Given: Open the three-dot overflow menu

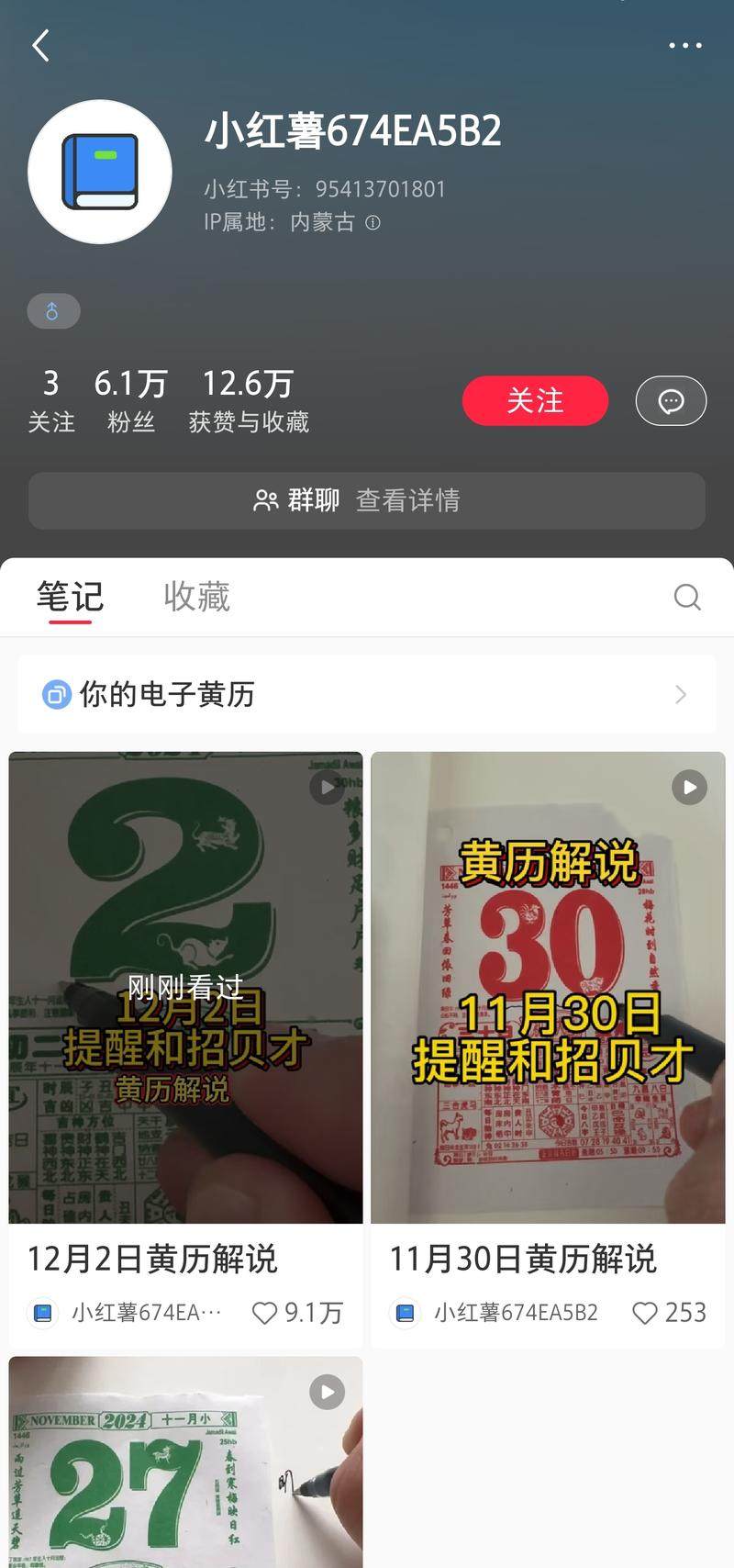Looking at the screenshot, I should [x=684, y=45].
